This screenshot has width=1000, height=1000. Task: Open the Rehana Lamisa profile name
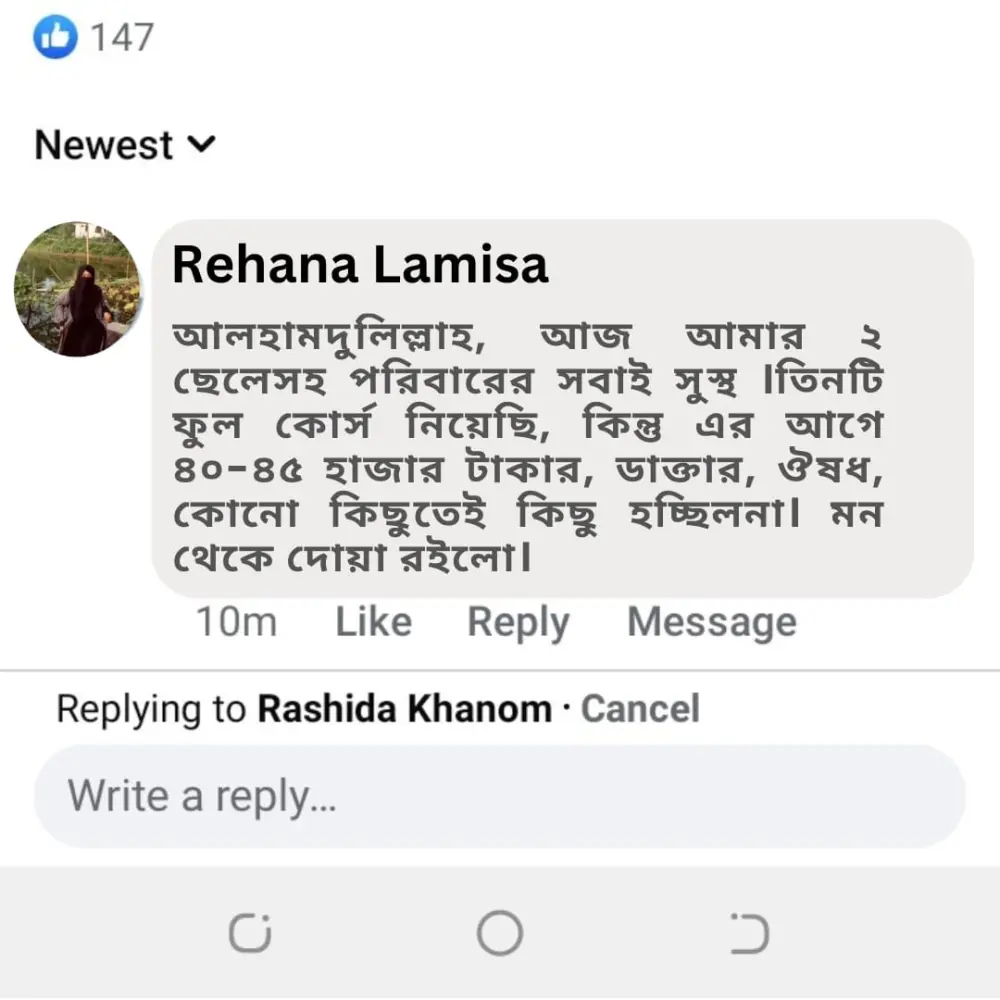click(x=360, y=266)
